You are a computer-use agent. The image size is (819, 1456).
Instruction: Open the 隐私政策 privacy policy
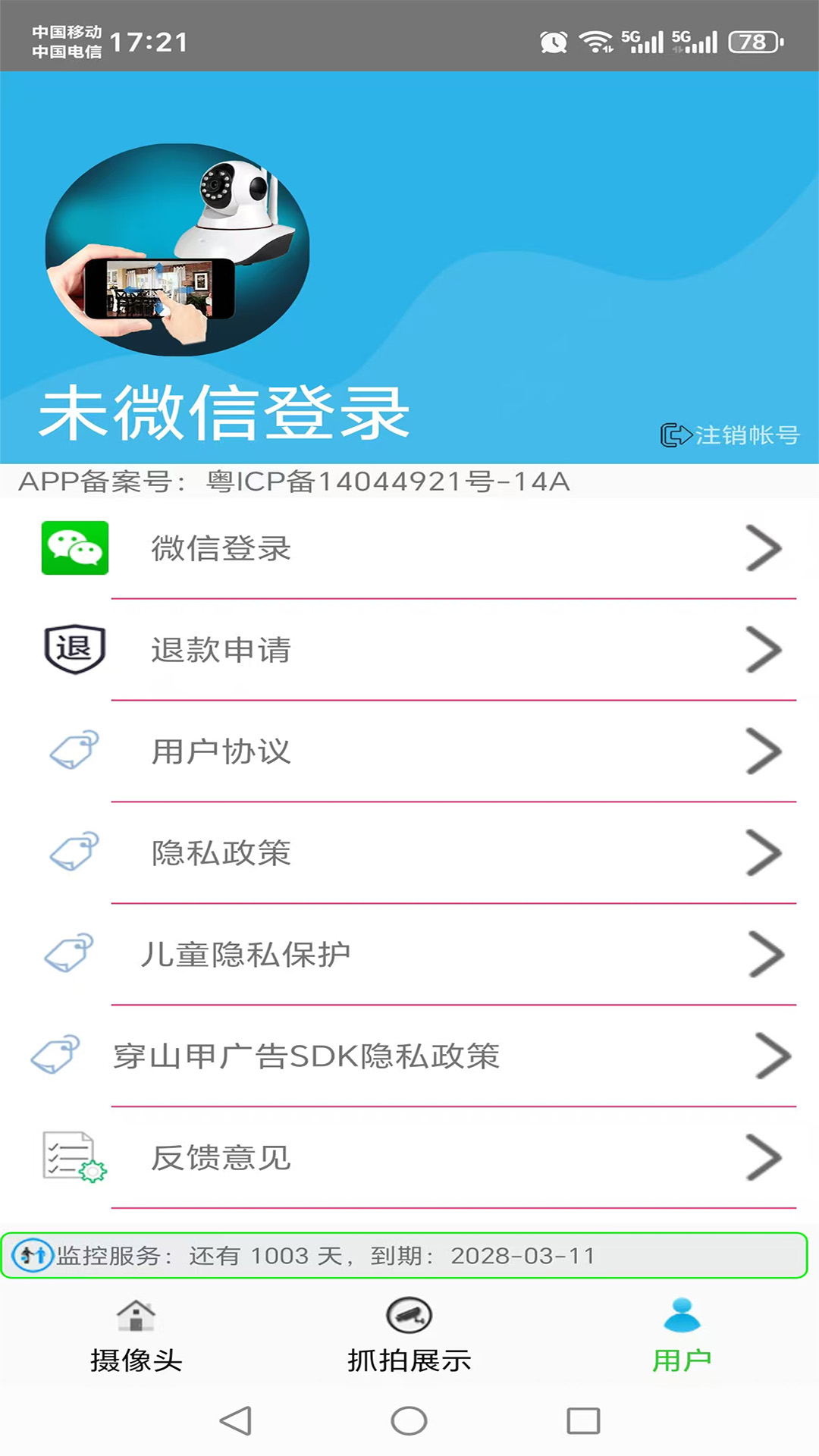(409, 853)
